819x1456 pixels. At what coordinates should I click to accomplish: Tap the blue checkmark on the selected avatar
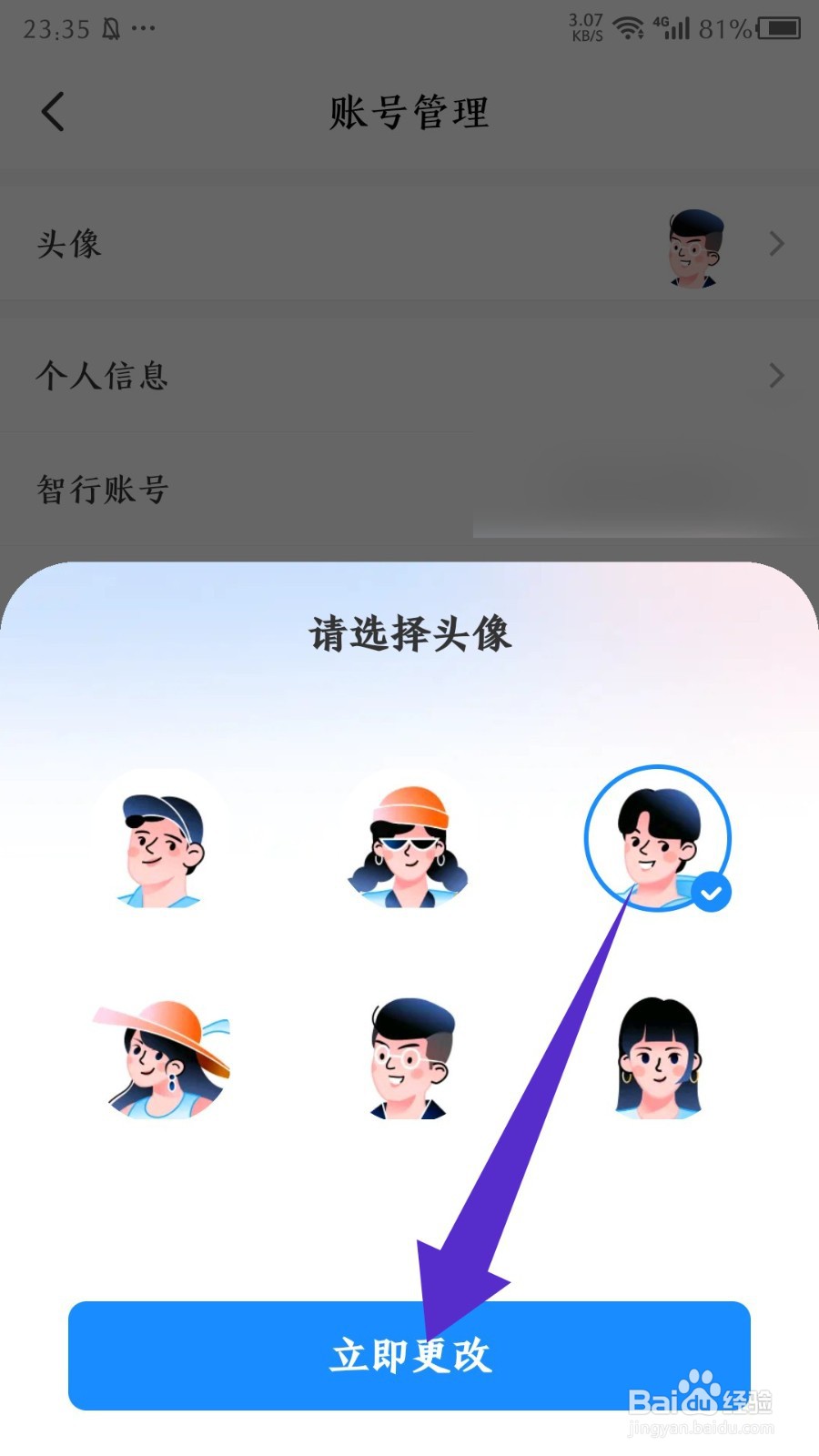pyautogui.click(x=712, y=894)
